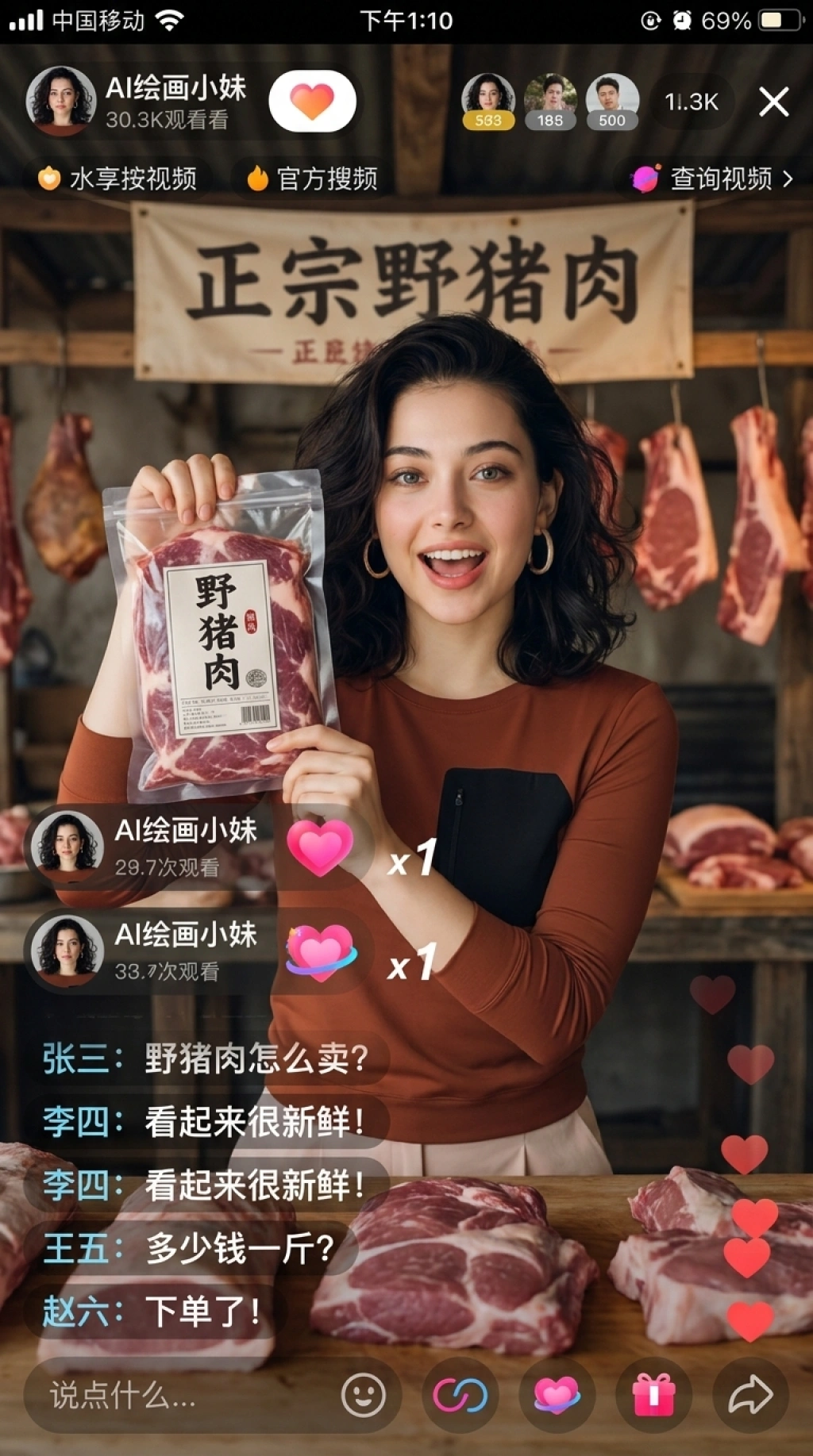The width and height of the screenshot is (813, 1456).
Task: Send a heart with the planet-heart icon
Action: 557,1395
